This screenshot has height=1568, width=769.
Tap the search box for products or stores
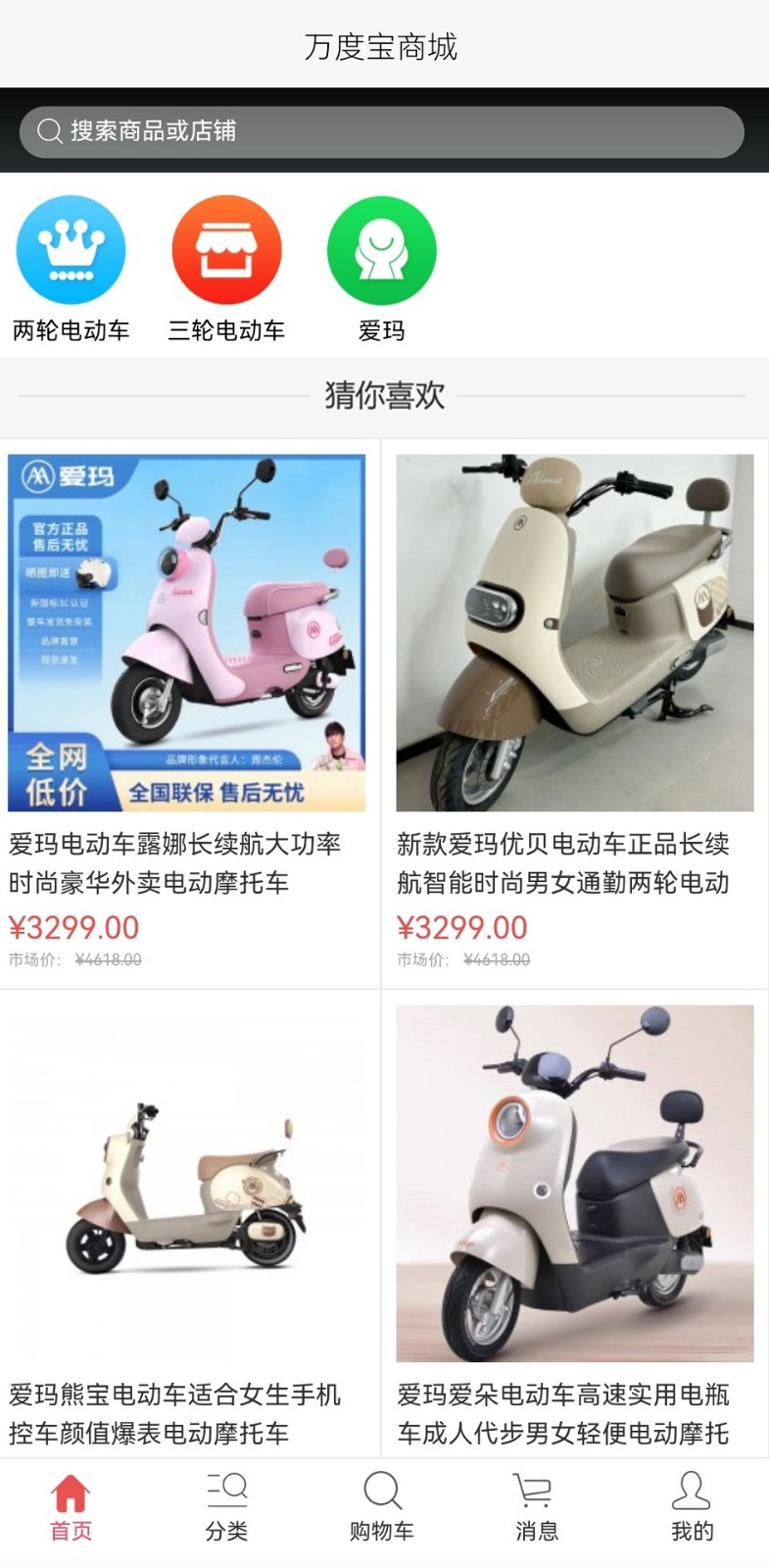click(x=382, y=131)
